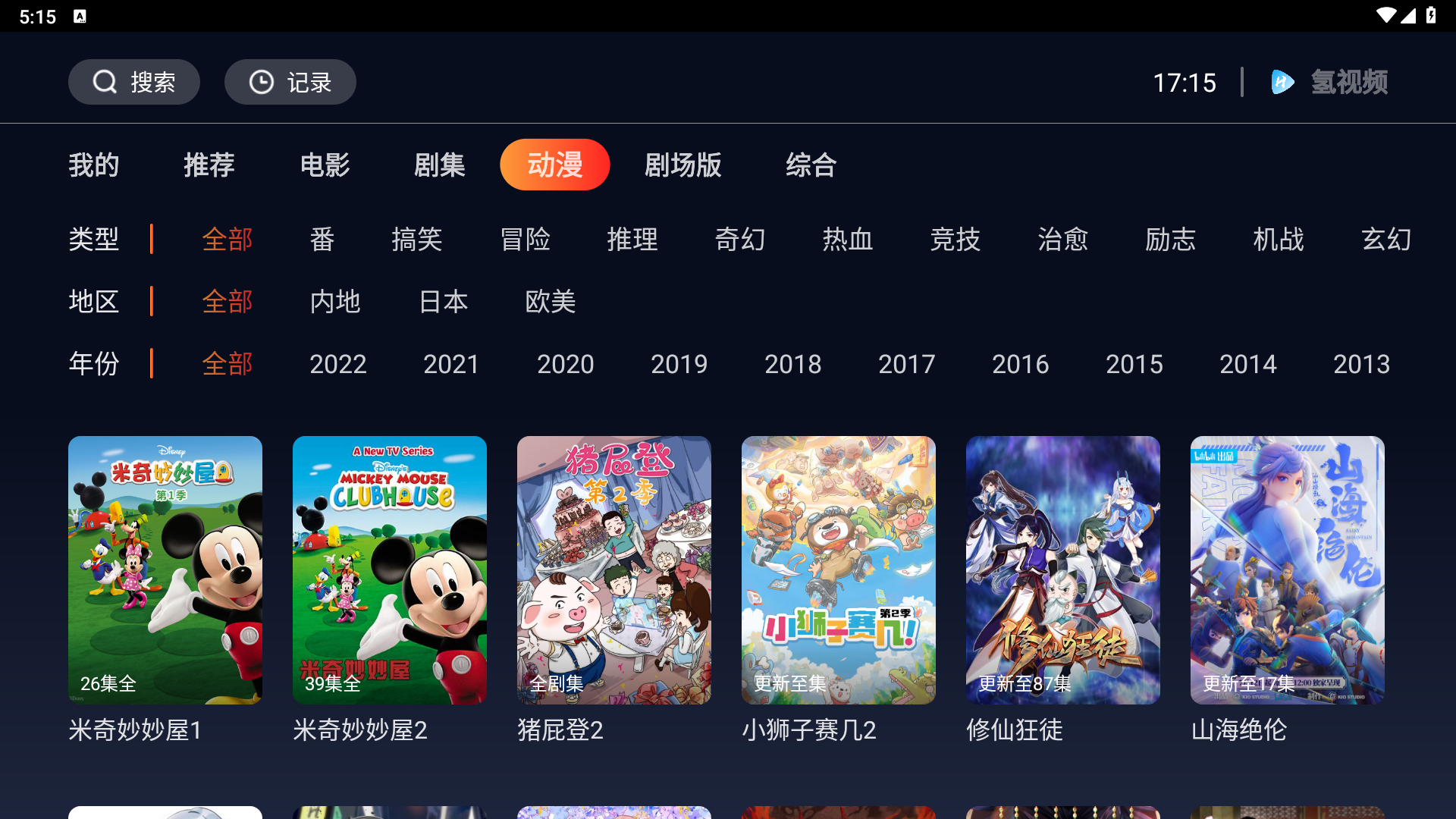Switch to the 综合 tab
1456x819 pixels.
coord(811,165)
